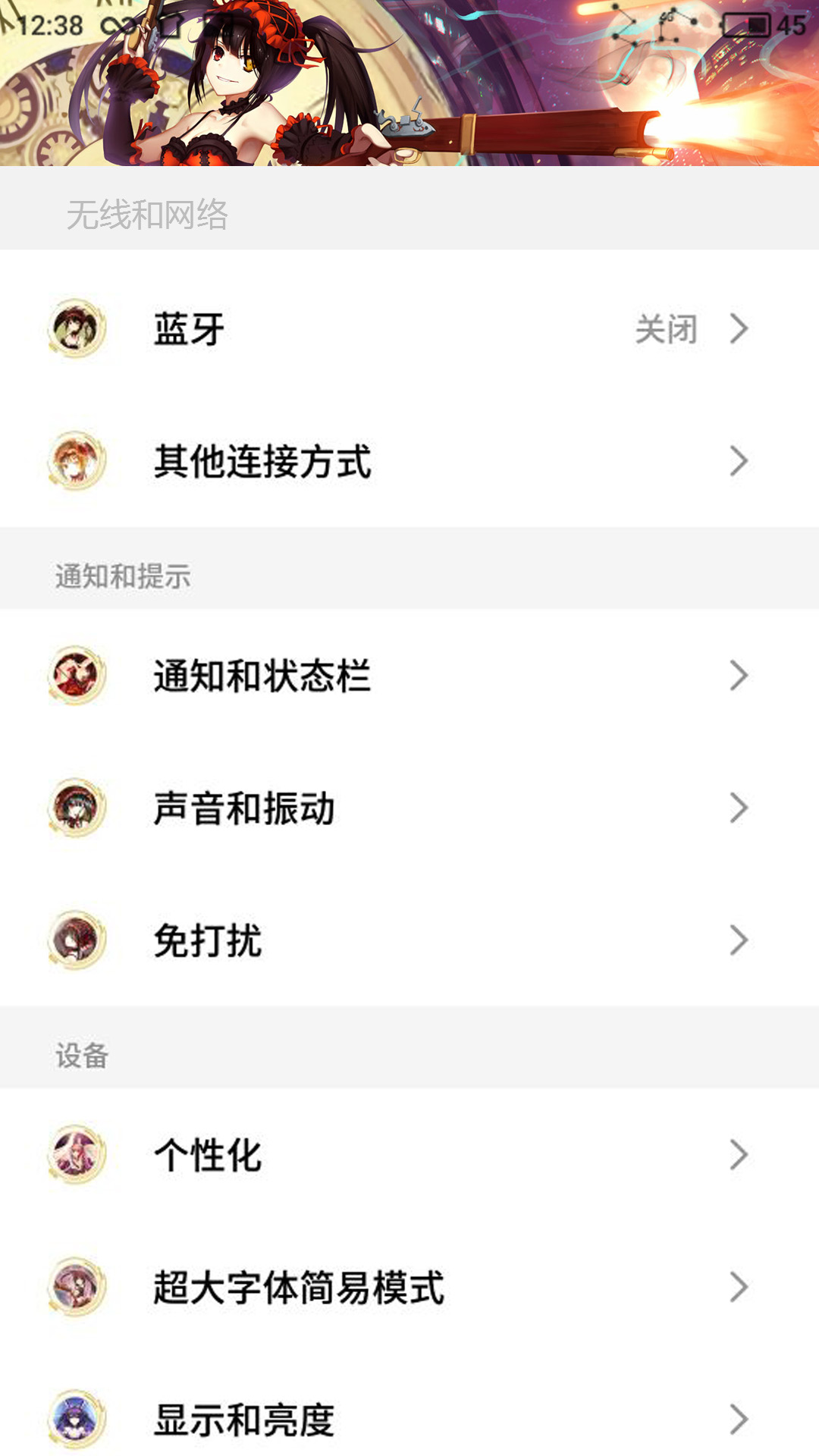819x1456 pixels.
Task: Open the 蓝牙 (Bluetooth) settings
Action: pos(409,329)
